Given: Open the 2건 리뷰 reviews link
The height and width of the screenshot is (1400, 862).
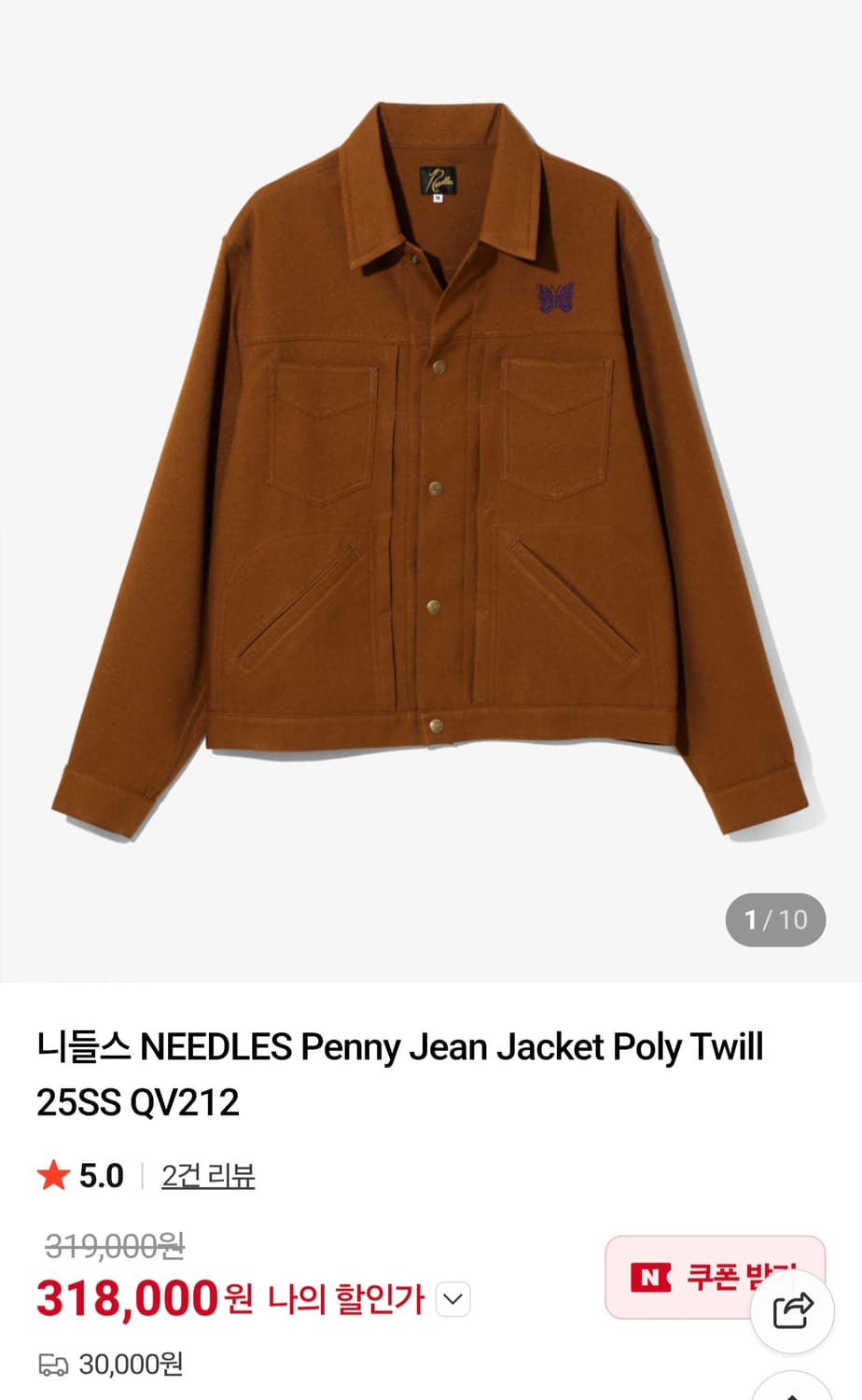Looking at the screenshot, I should pyautogui.click(x=207, y=1175).
